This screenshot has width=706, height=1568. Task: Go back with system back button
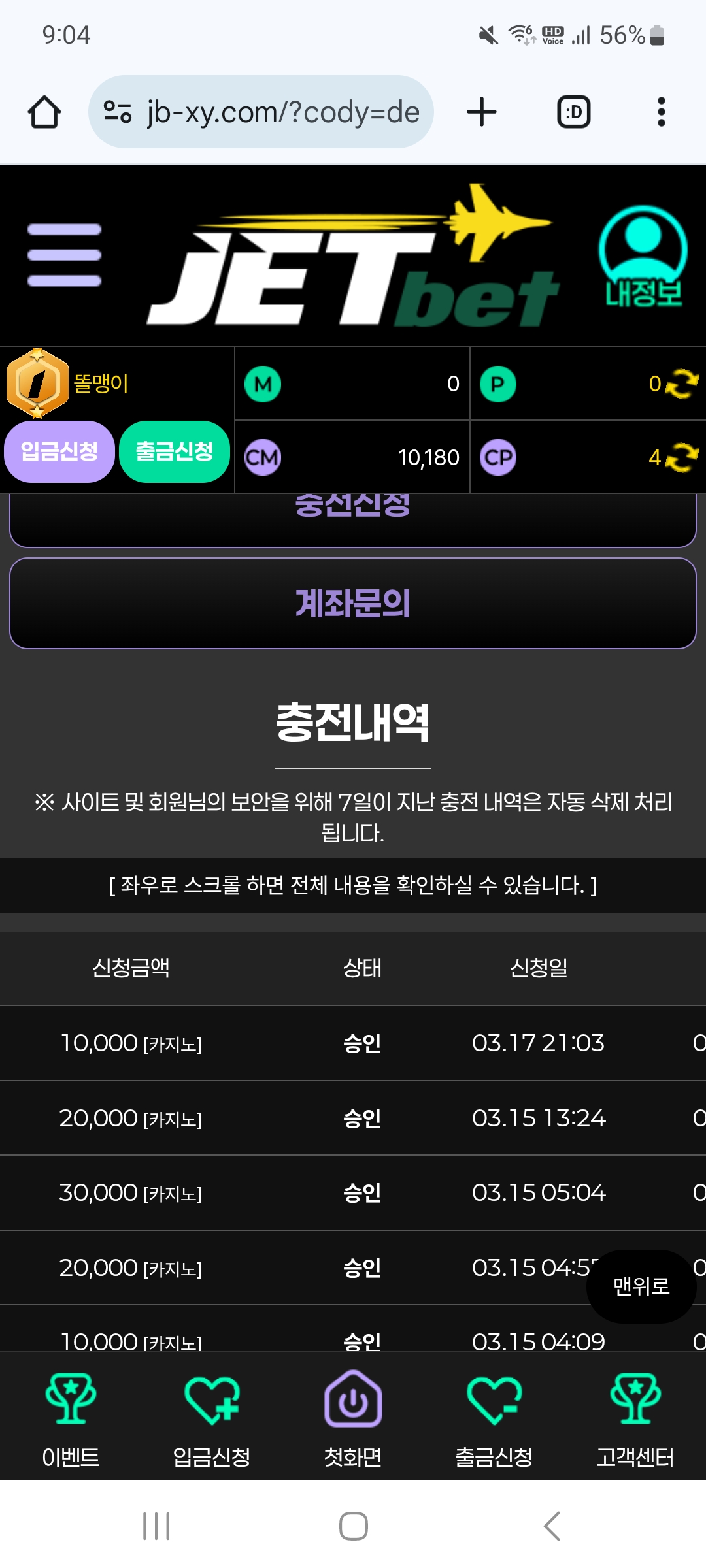[x=552, y=1526]
